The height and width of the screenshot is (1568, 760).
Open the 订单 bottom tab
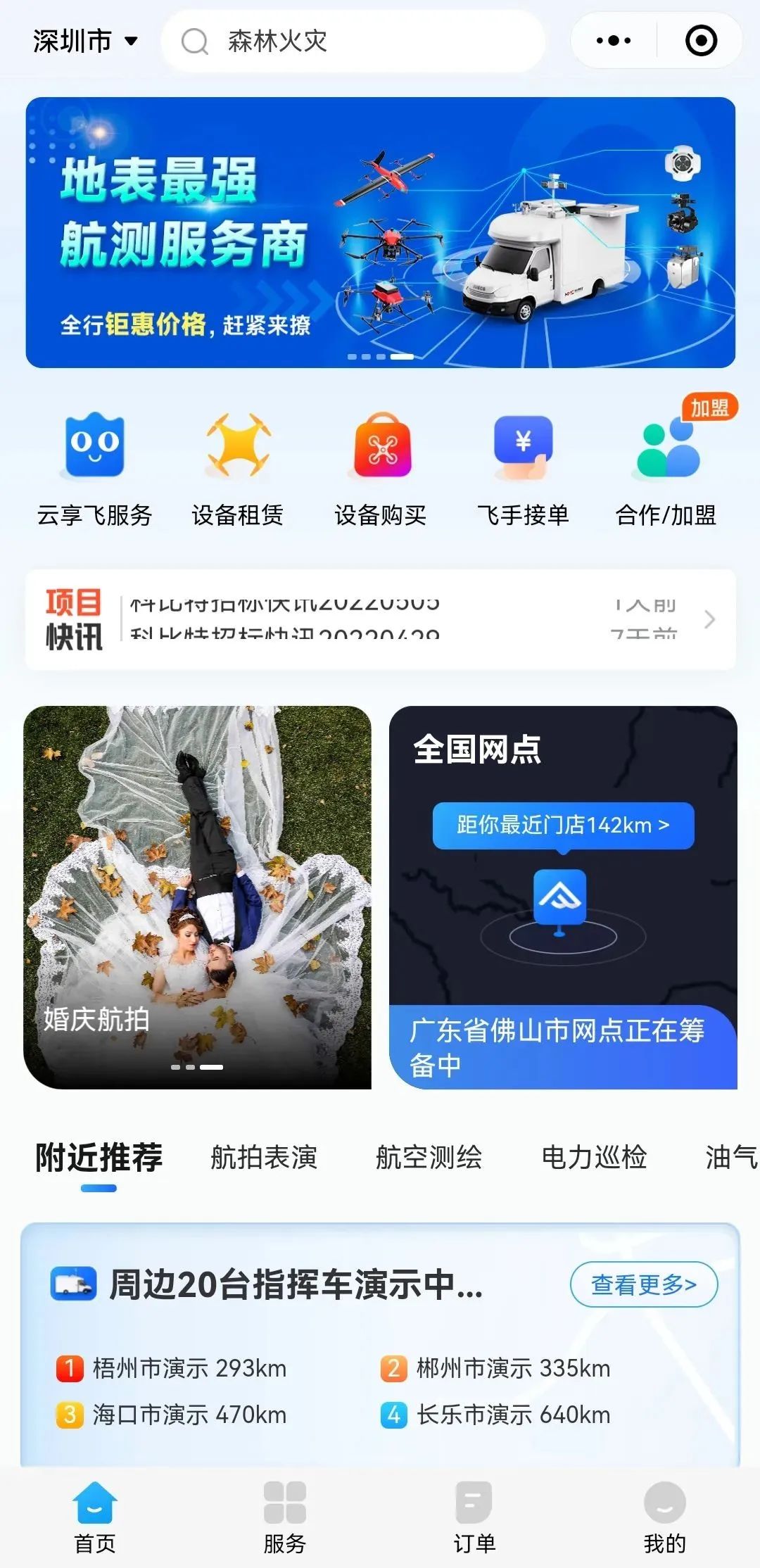click(474, 1518)
